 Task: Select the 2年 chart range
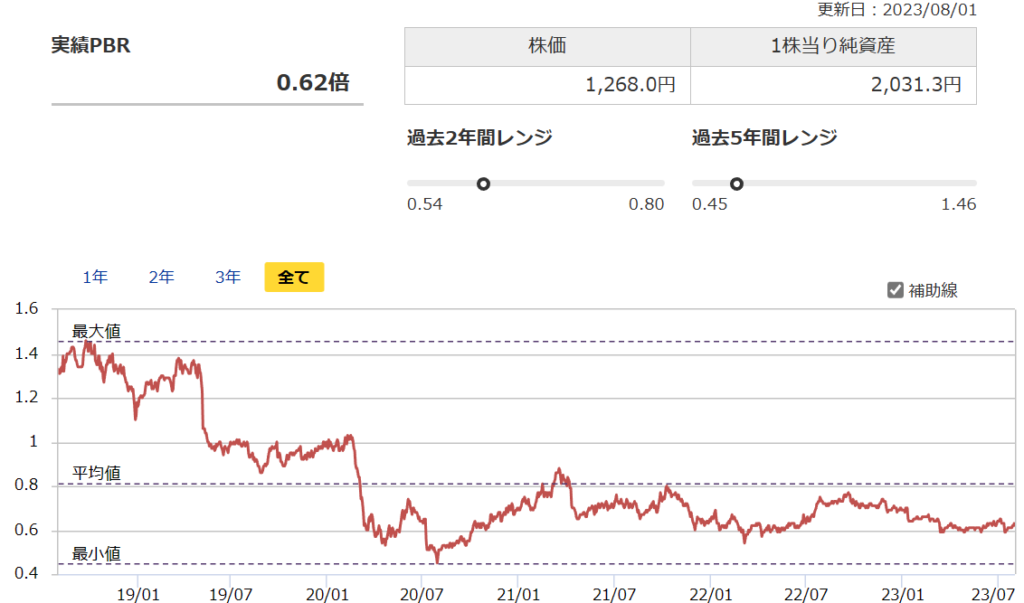161,277
